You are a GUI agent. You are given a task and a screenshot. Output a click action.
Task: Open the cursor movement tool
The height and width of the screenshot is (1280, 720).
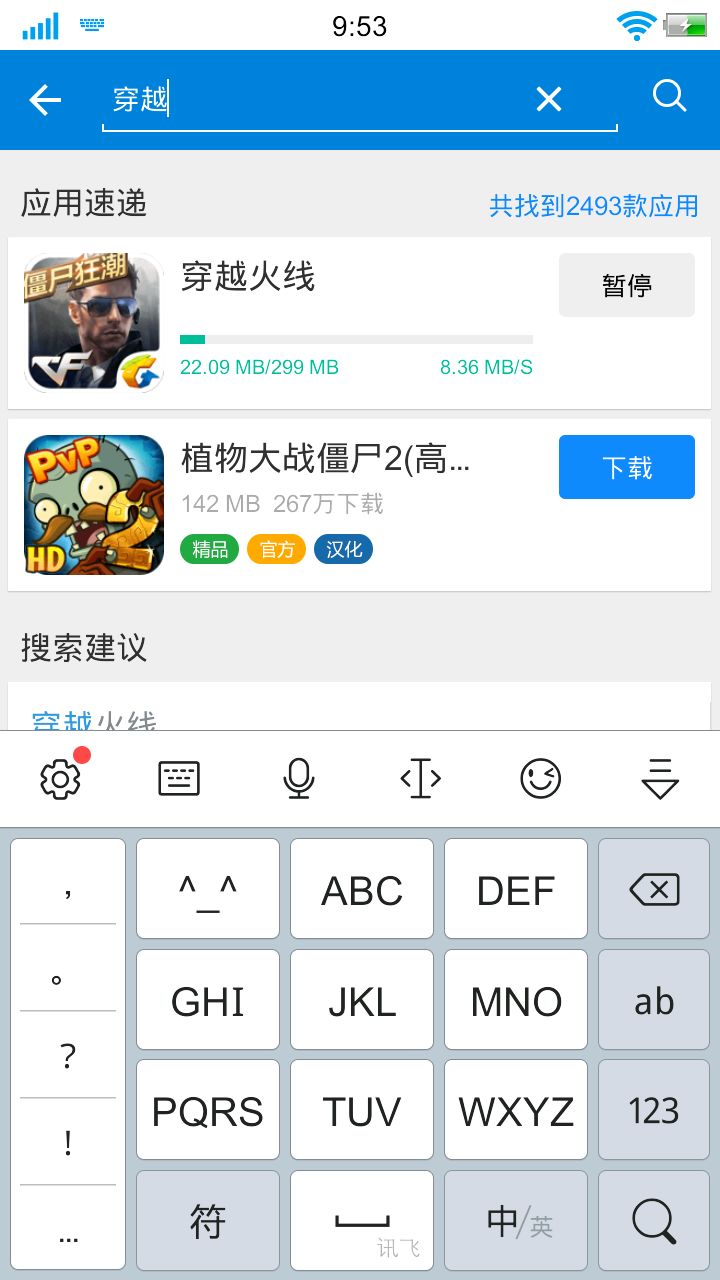coord(420,778)
